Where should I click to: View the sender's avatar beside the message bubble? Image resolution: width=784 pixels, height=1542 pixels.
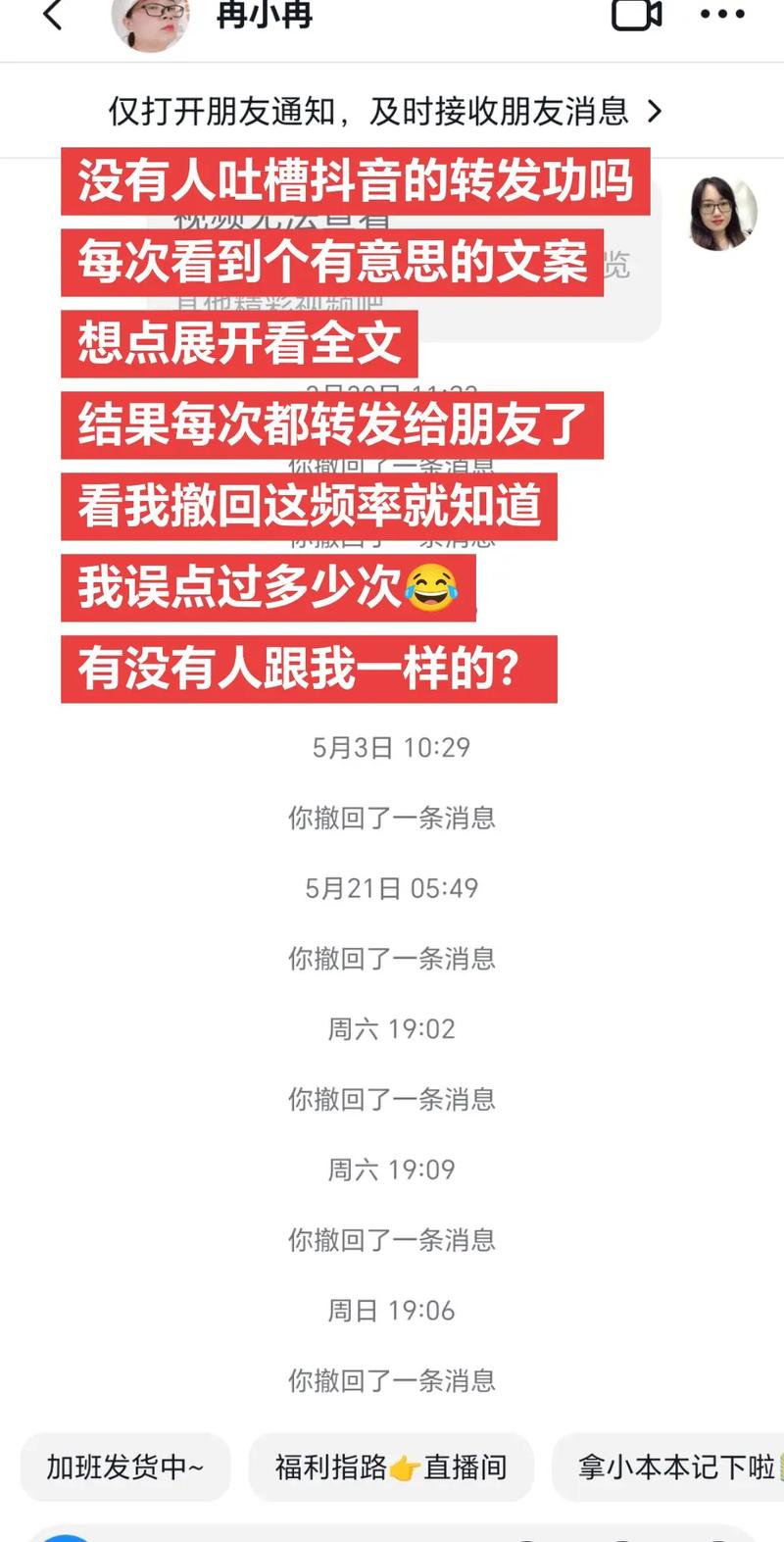(723, 213)
